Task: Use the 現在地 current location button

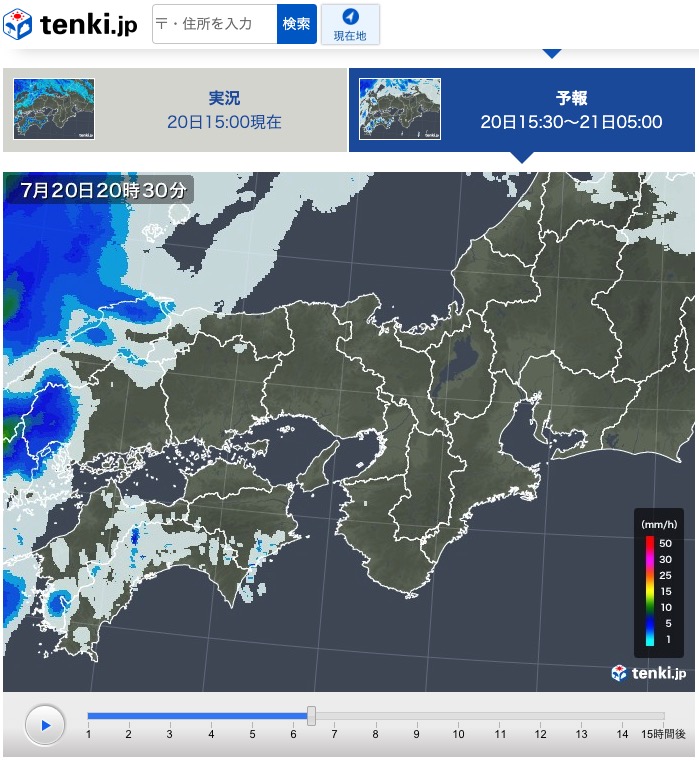Action: pyautogui.click(x=350, y=24)
